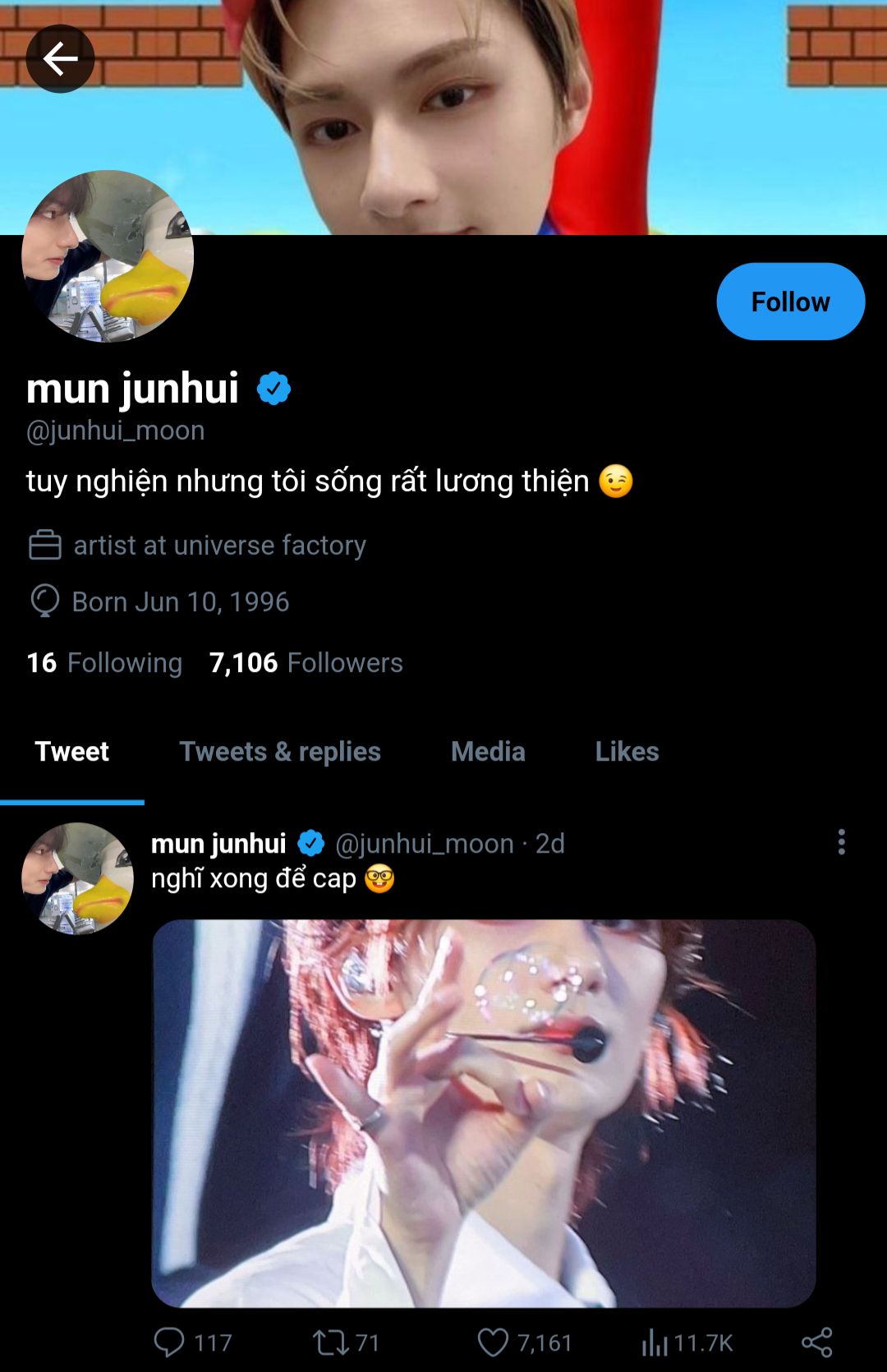View the 16 Following list

[x=104, y=663]
